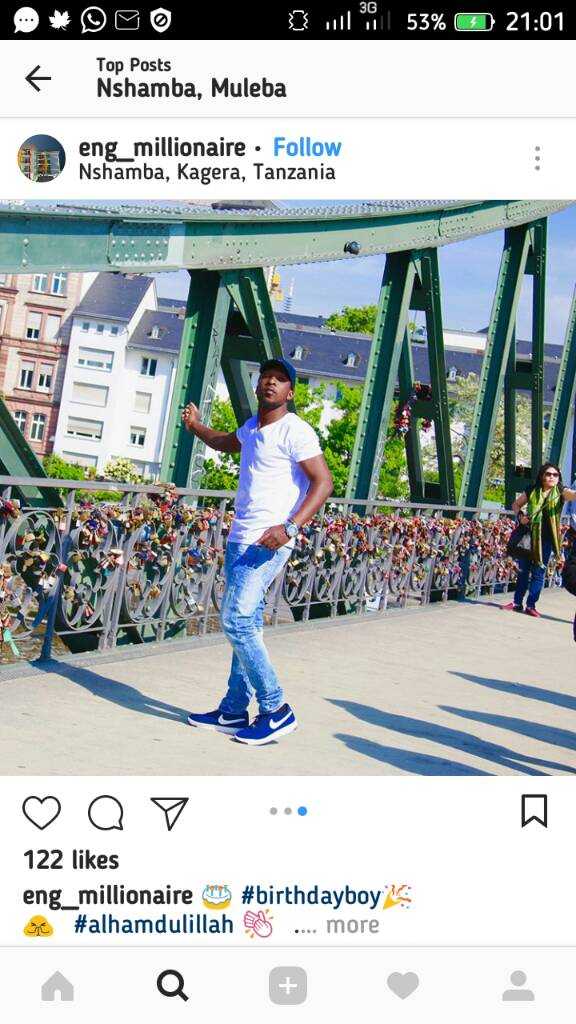Like the post with heart icon
Screen dimensions: 576x1024
coord(42,812)
